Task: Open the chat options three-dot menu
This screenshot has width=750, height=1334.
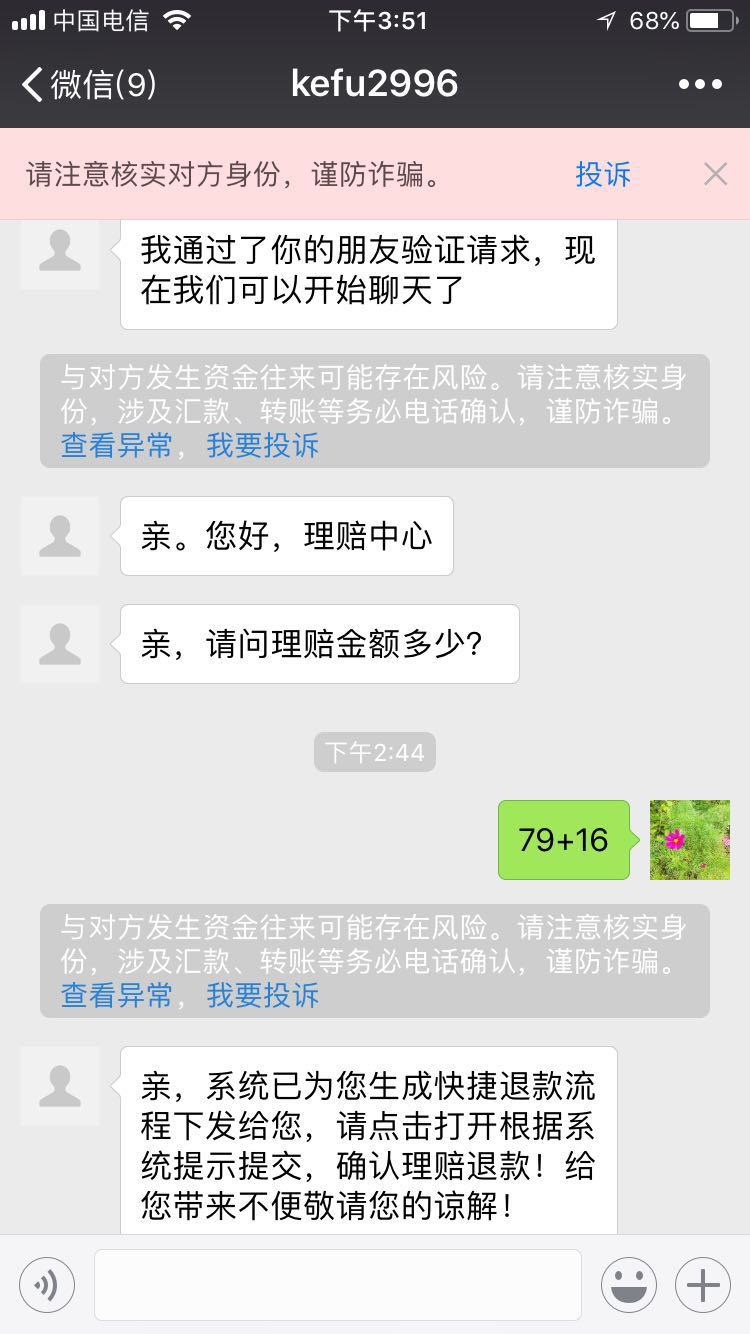Action: [x=700, y=84]
